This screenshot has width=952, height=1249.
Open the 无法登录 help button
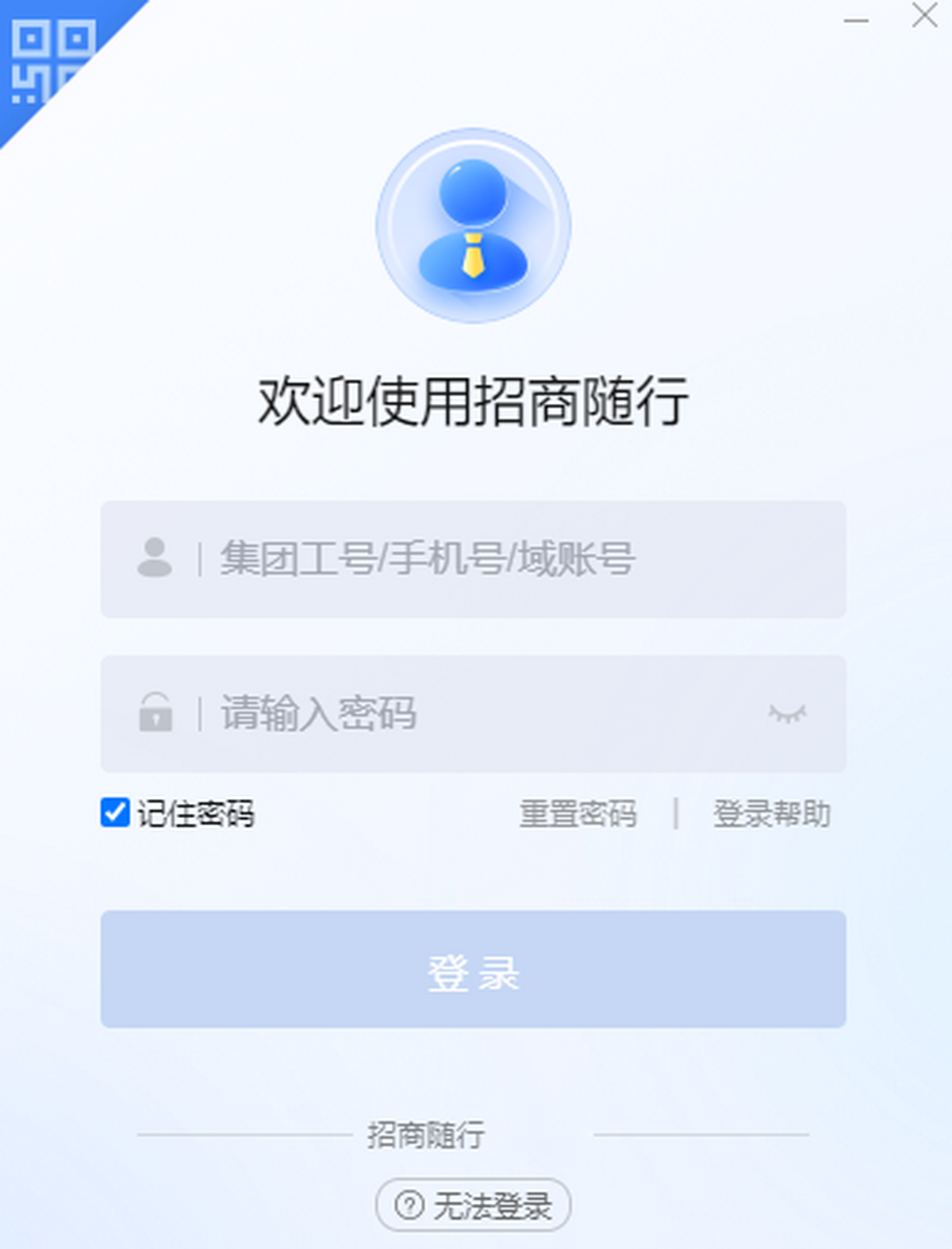[x=473, y=1205]
